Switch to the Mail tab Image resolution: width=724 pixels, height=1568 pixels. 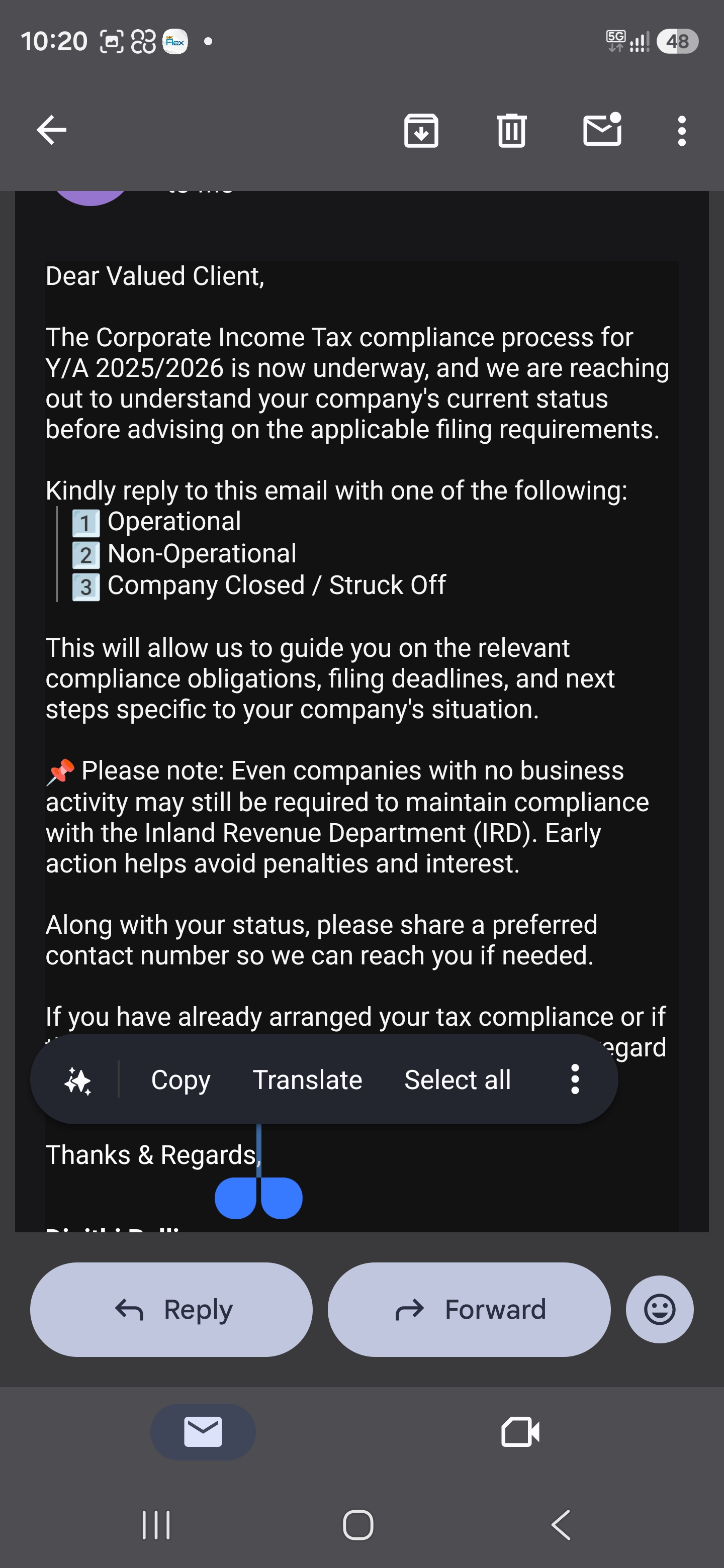click(x=203, y=1432)
